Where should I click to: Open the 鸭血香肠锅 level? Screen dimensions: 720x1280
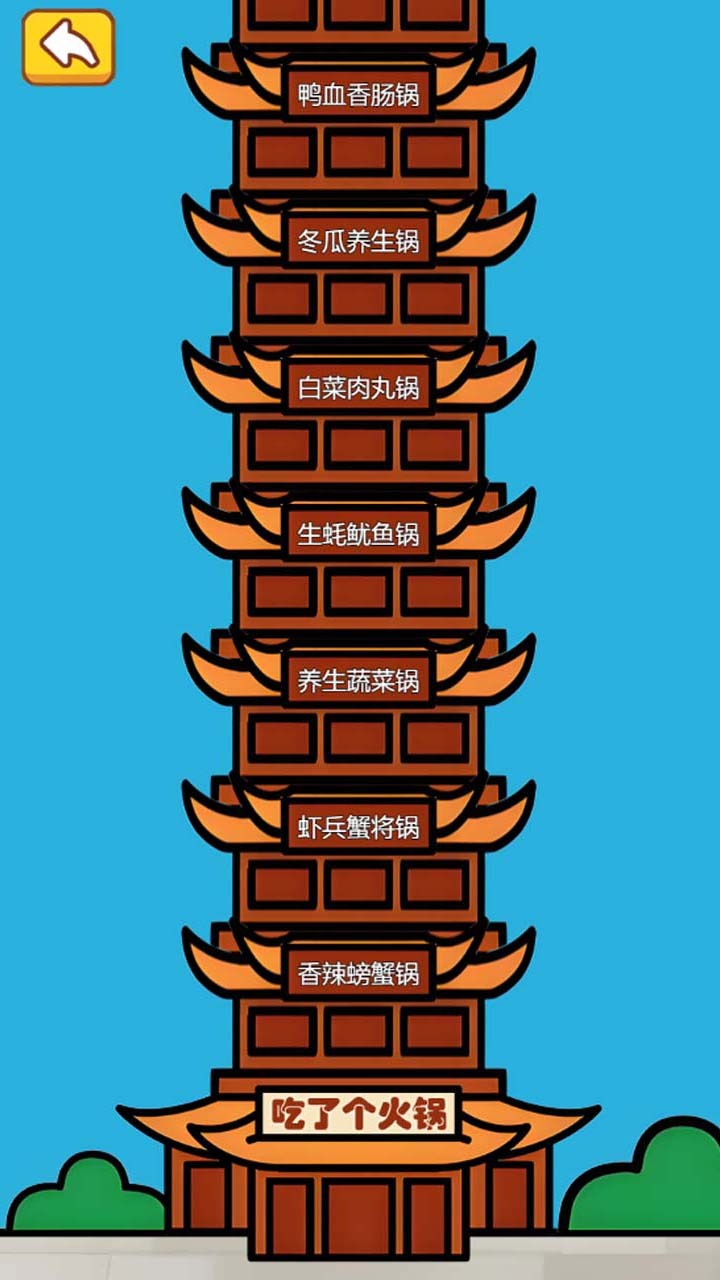358,95
